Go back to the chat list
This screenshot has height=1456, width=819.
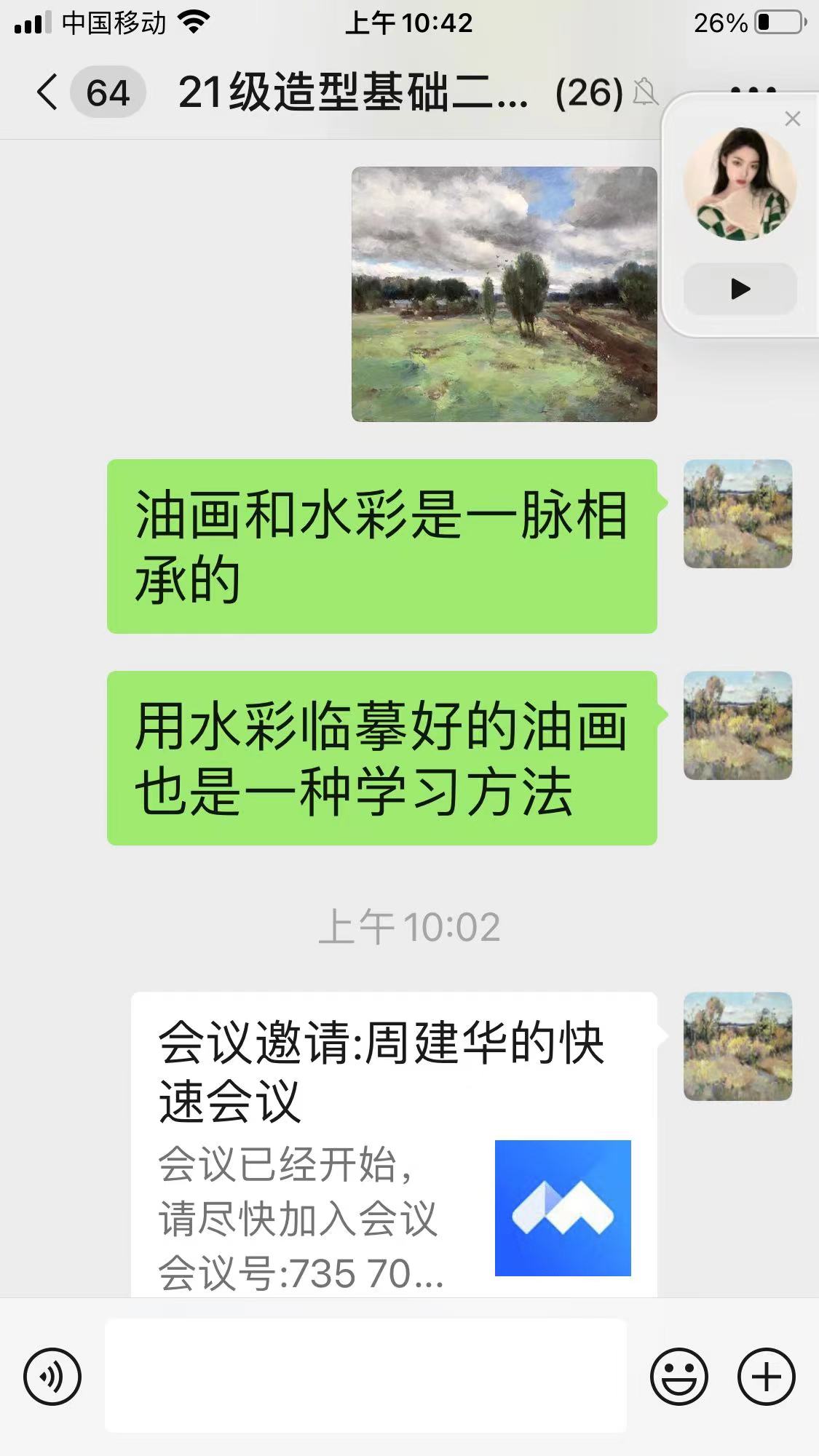point(48,93)
